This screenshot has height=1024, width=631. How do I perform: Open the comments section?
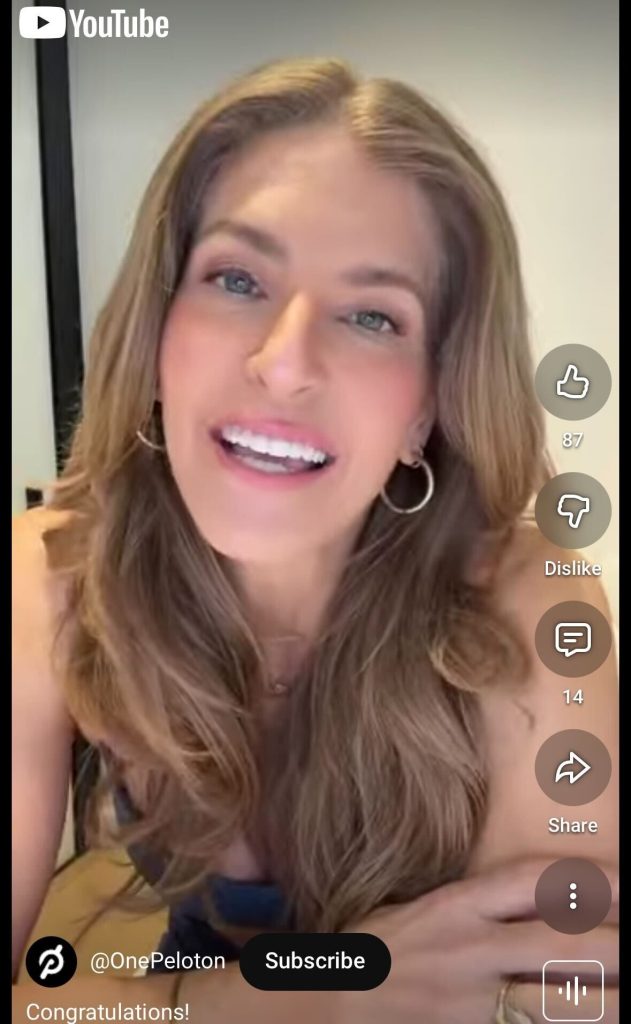572,639
